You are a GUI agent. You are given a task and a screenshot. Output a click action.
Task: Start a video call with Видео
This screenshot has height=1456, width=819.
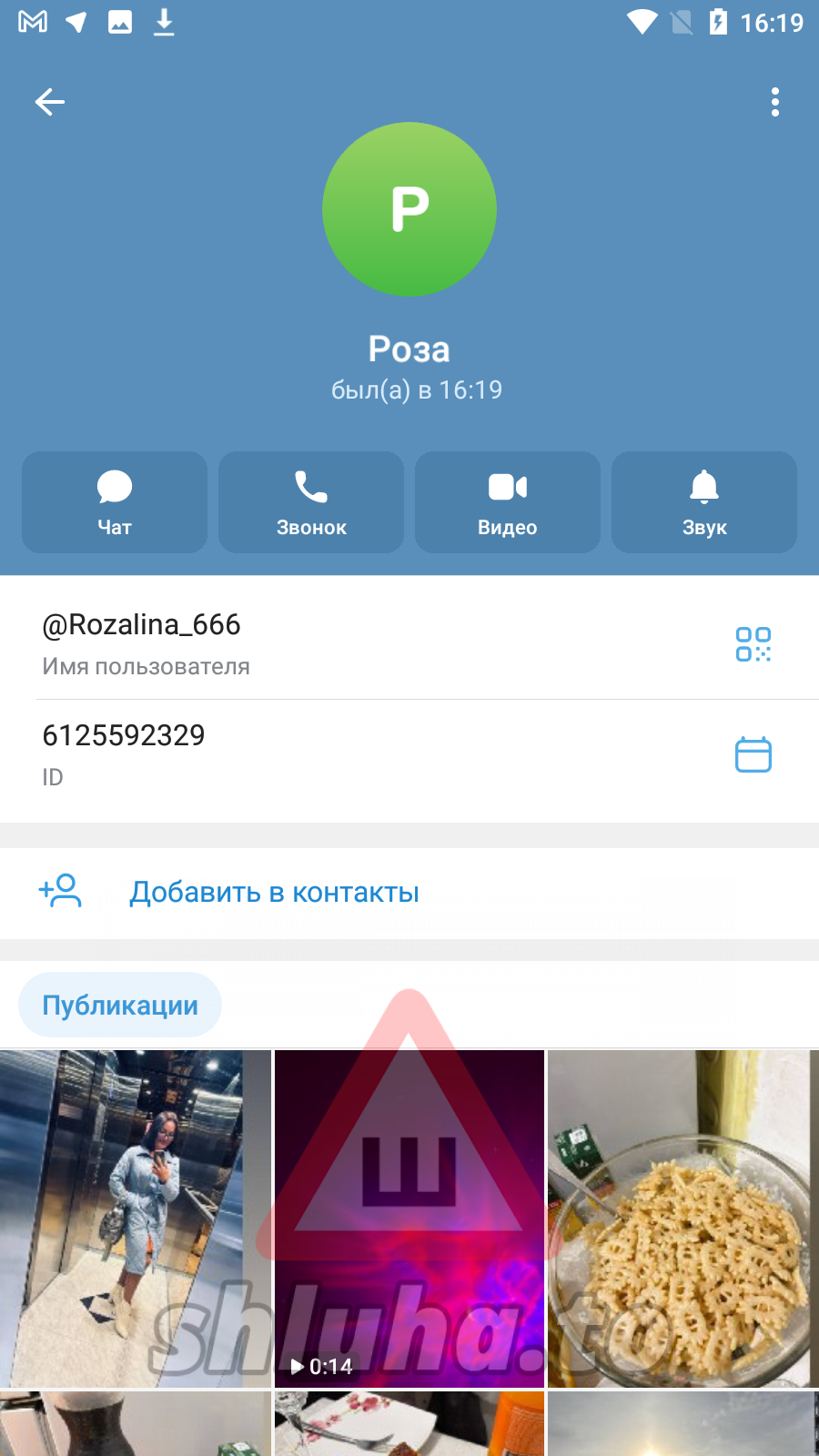(x=508, y=502)
